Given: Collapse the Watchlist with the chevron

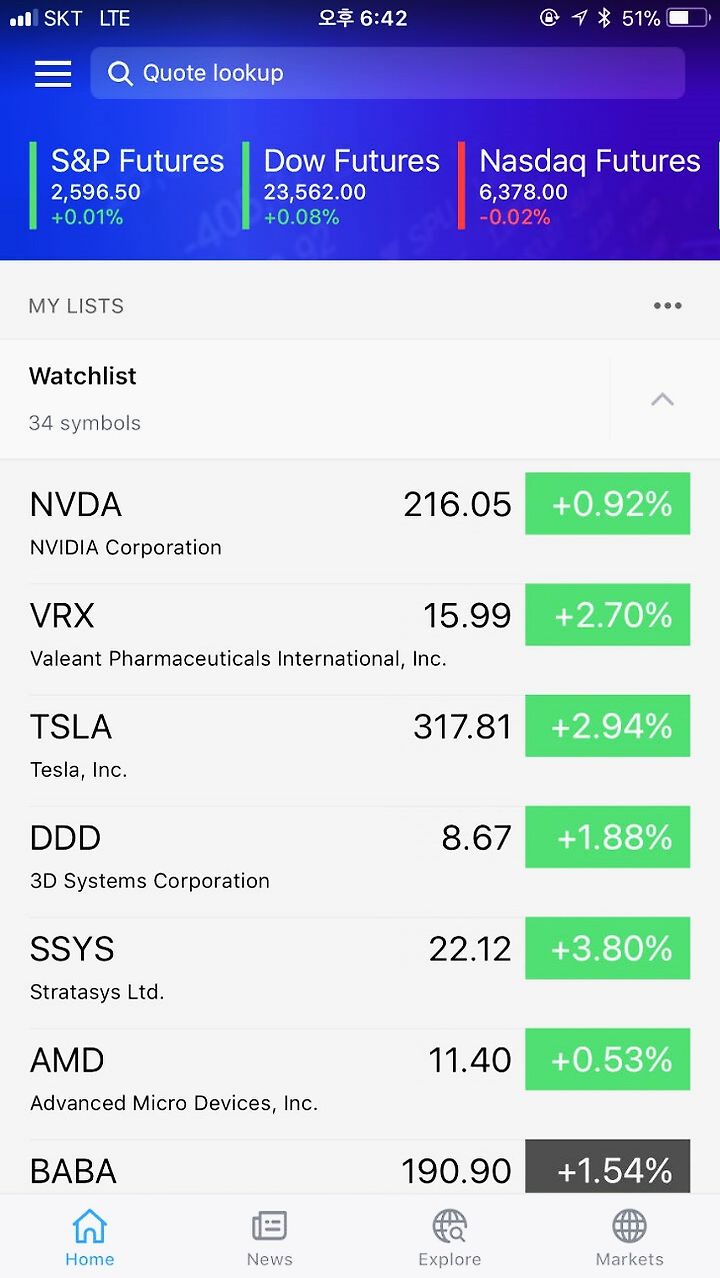Looking at the screenshot, I should pos(662,399).
